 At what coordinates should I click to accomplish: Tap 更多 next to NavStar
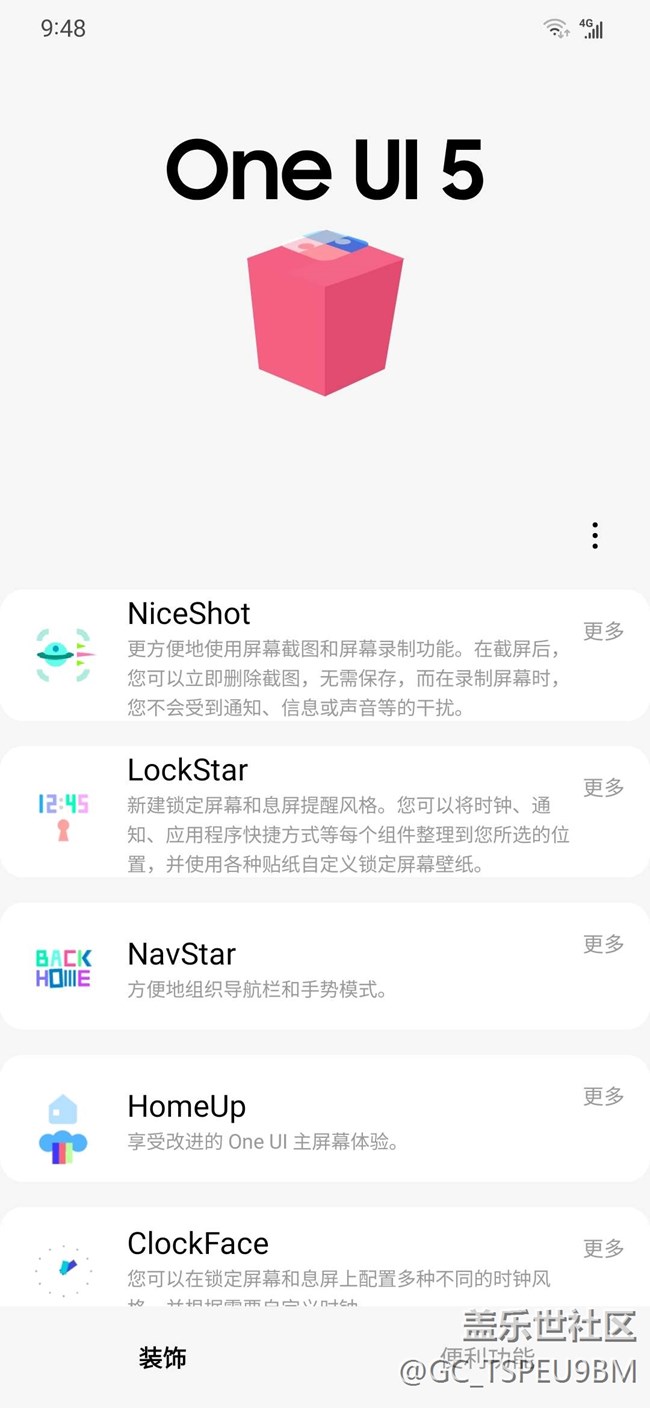point(603,944)
